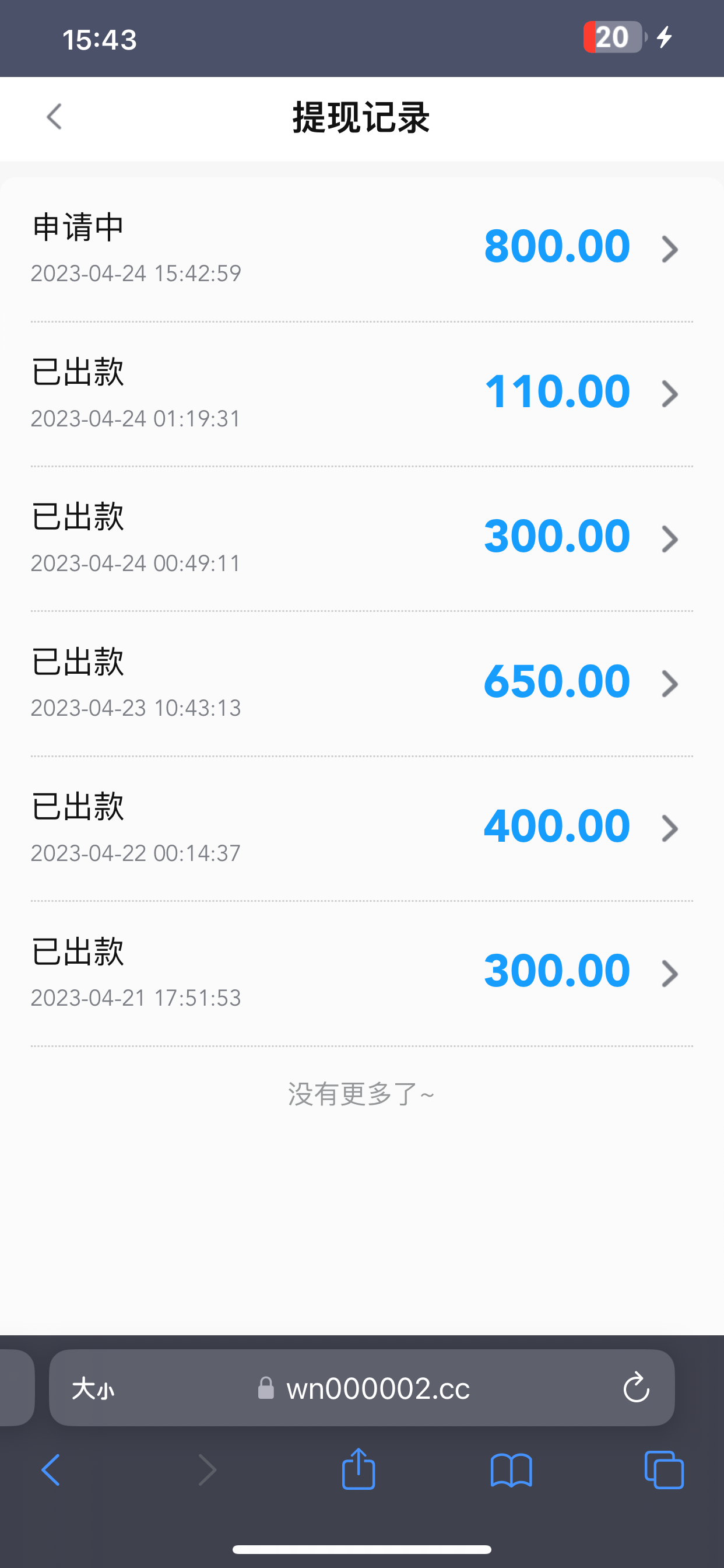This screenshot has height=1568, width=724.
Task: Show all open Safari tabs
Action: point(664,1469)
